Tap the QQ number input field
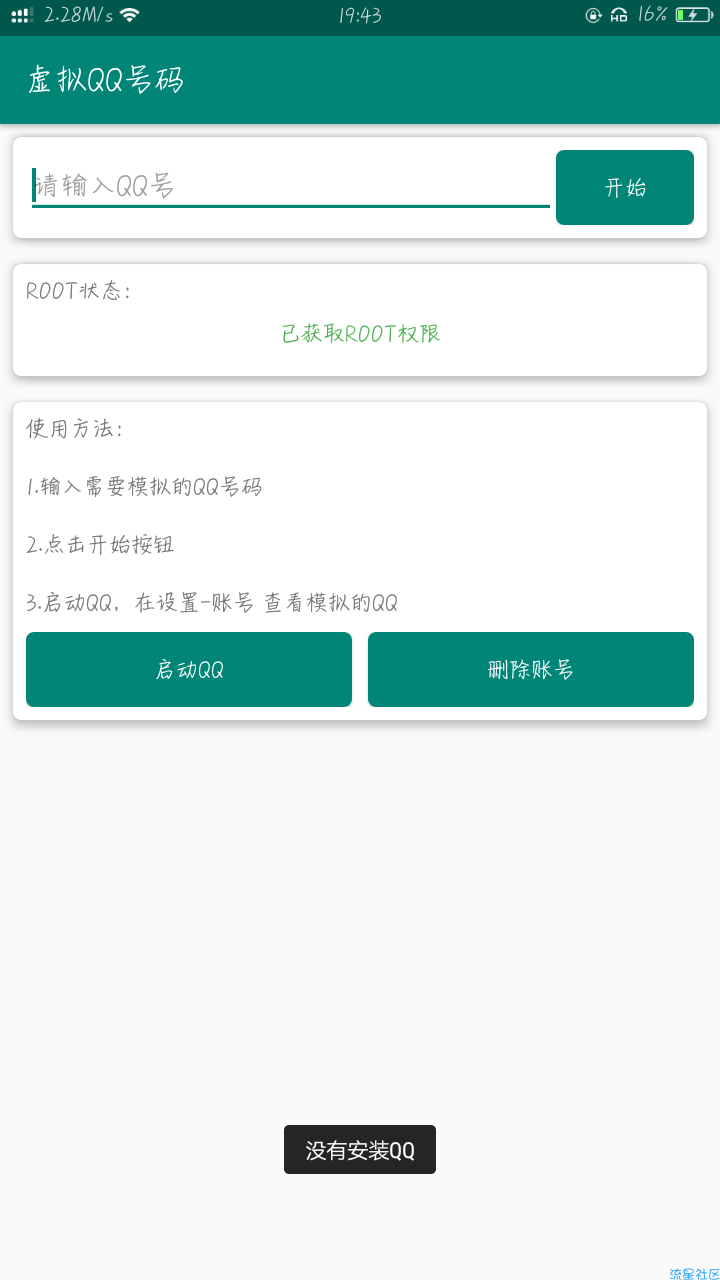The image size is (720, 1280). coord(291,186)
